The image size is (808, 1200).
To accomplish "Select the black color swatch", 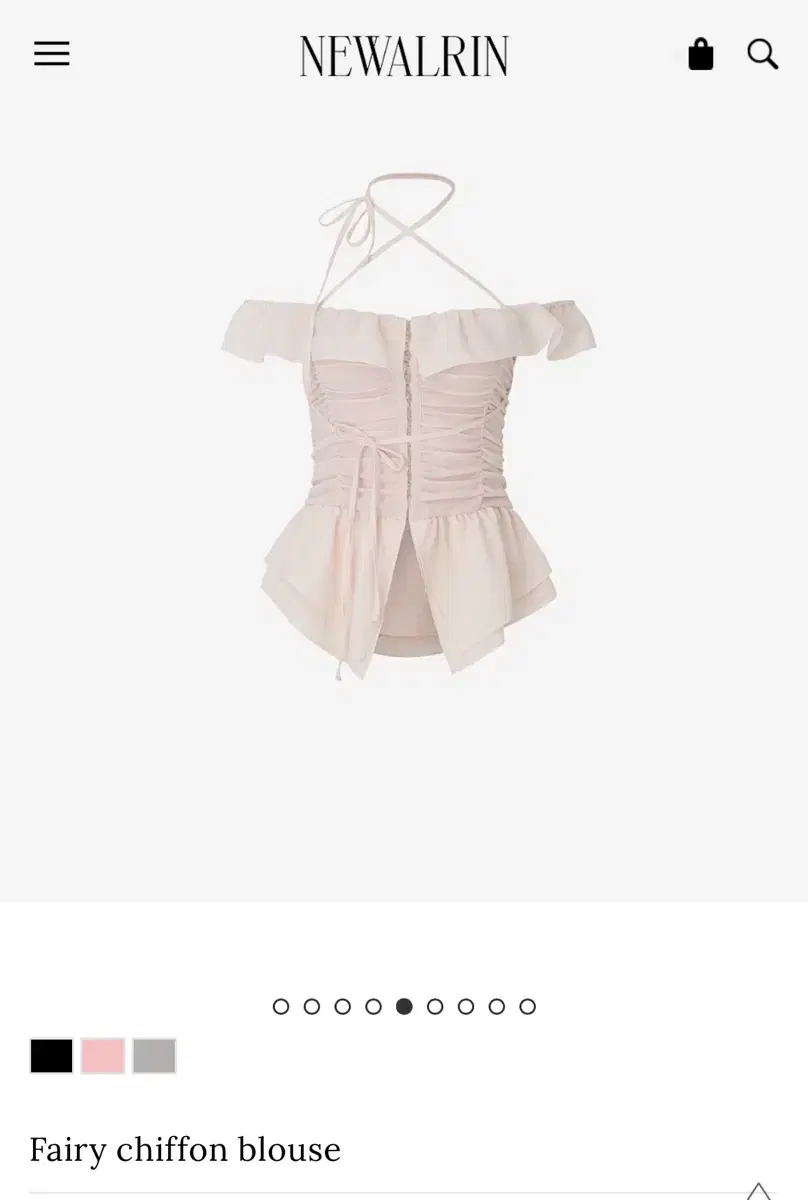I will [51, 1056].
